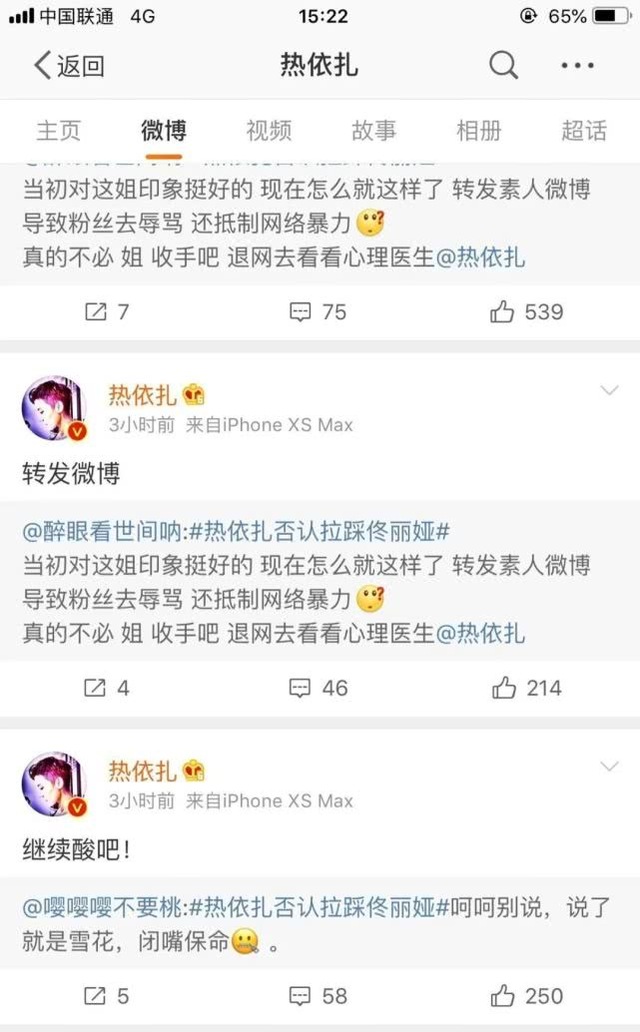Open the search magnifier icon

click(x=504, y=67)
